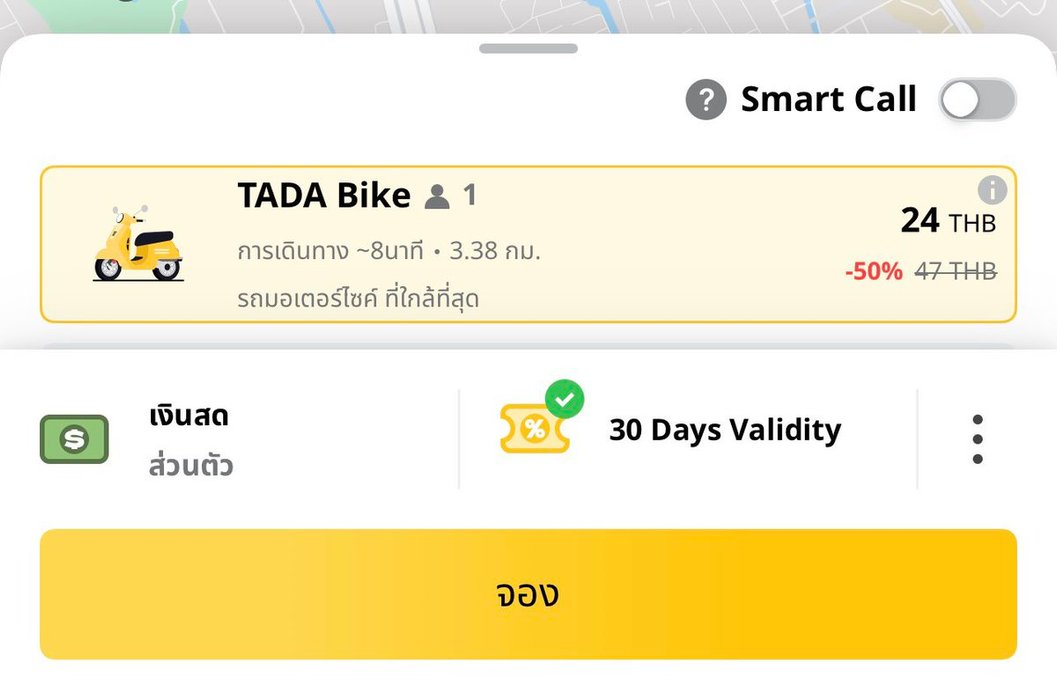Tap the yellow จอง booking button
This screenshot has height=700, width=1057.
[528, 594]
